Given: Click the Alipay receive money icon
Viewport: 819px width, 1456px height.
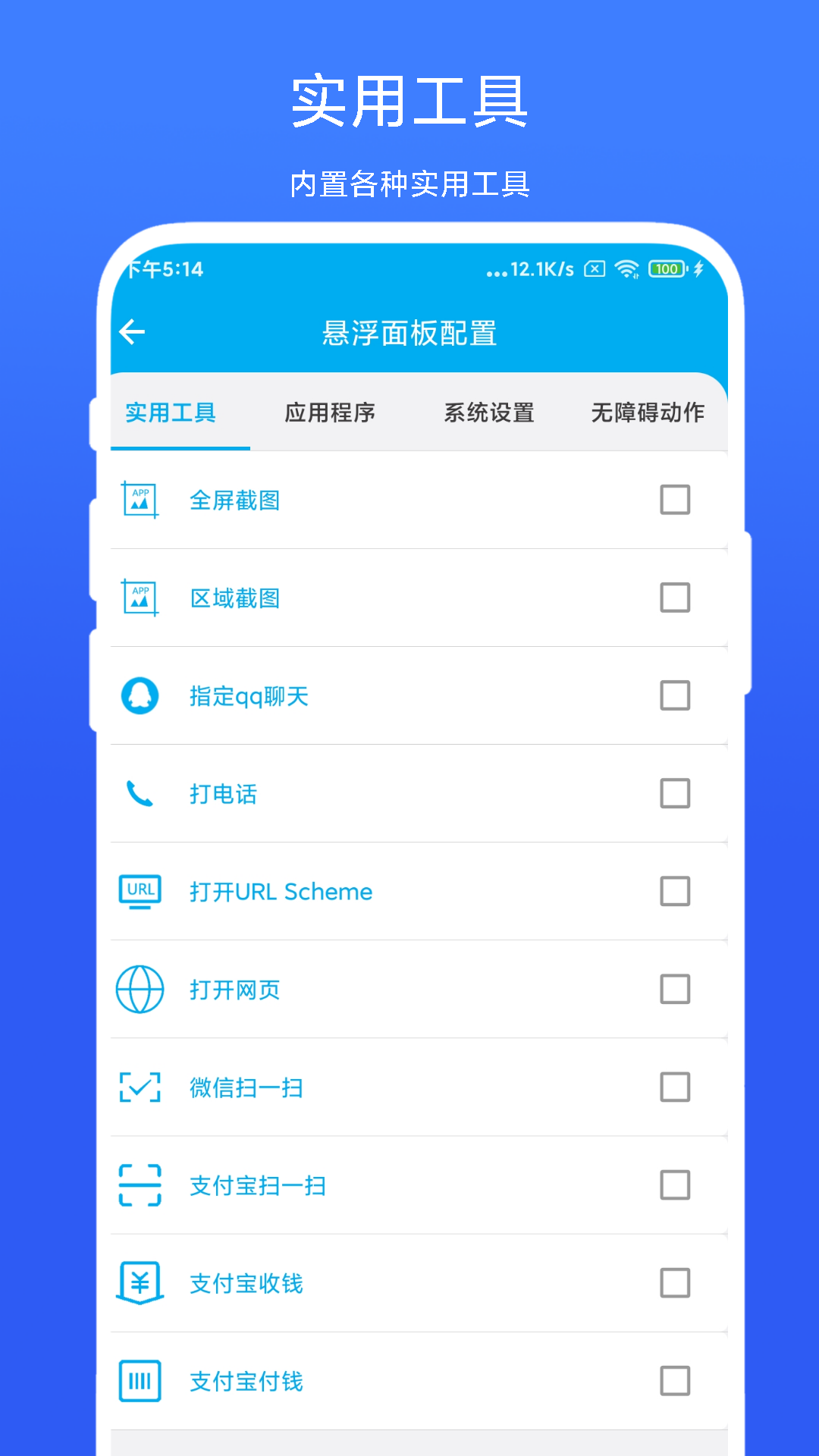Looking at the screenshot, I should [140, 1282].
